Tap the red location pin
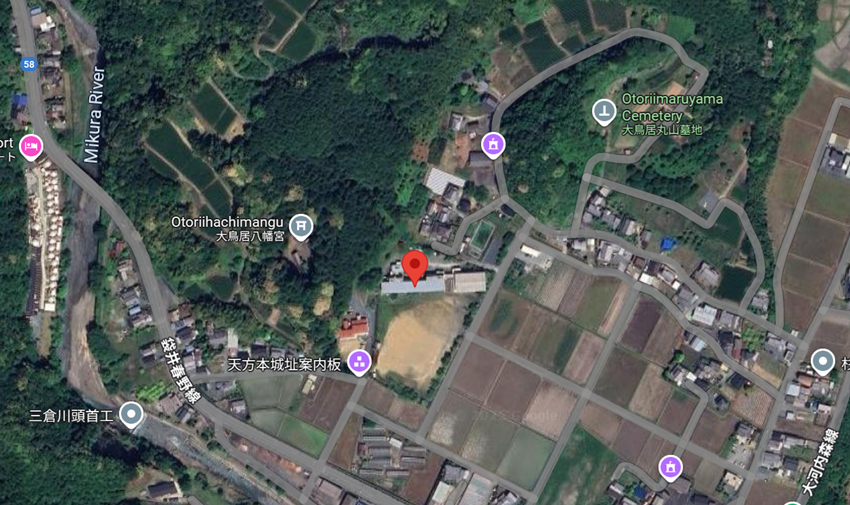The image size is (850, 505). pos(415,267)
